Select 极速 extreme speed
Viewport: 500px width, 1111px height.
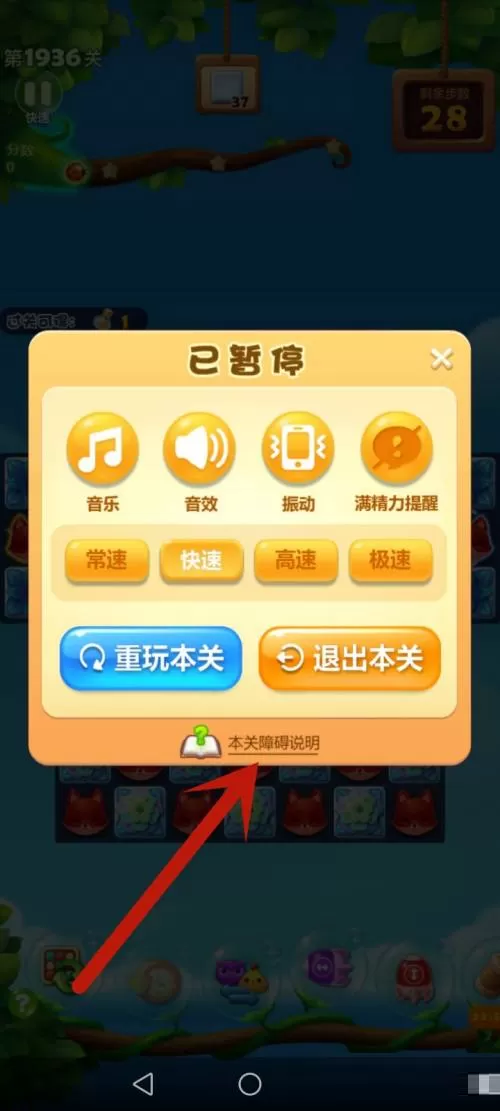pyautogui.click(x=390, y=560)
